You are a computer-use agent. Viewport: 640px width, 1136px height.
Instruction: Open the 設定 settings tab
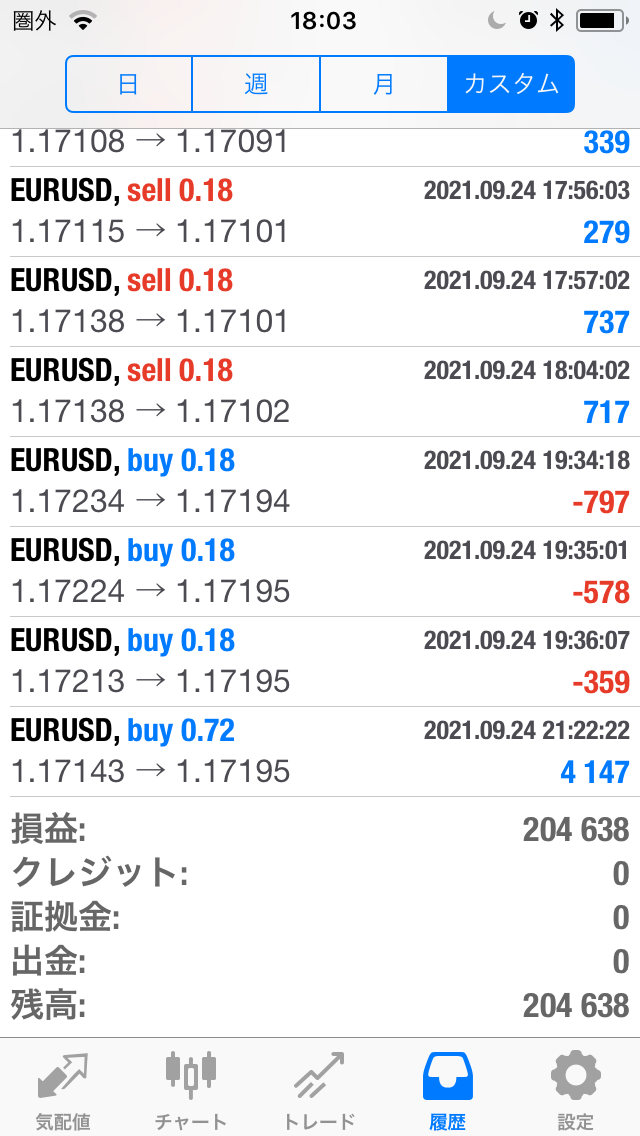[x=576, y=1088]
